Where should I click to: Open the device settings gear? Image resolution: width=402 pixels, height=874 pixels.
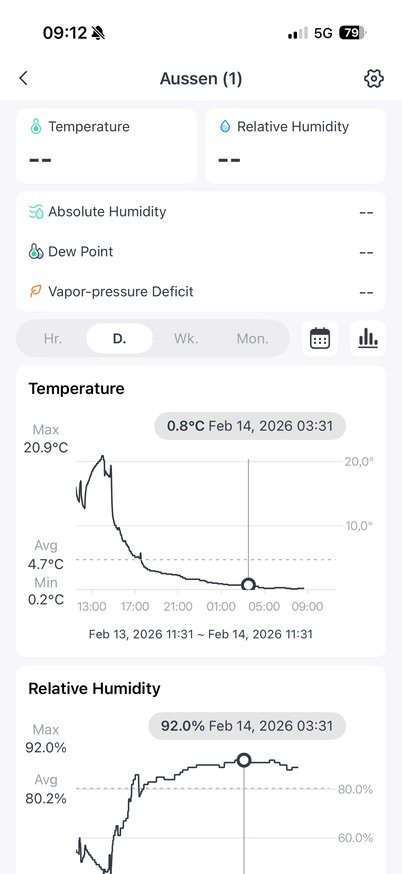[374, 78]
